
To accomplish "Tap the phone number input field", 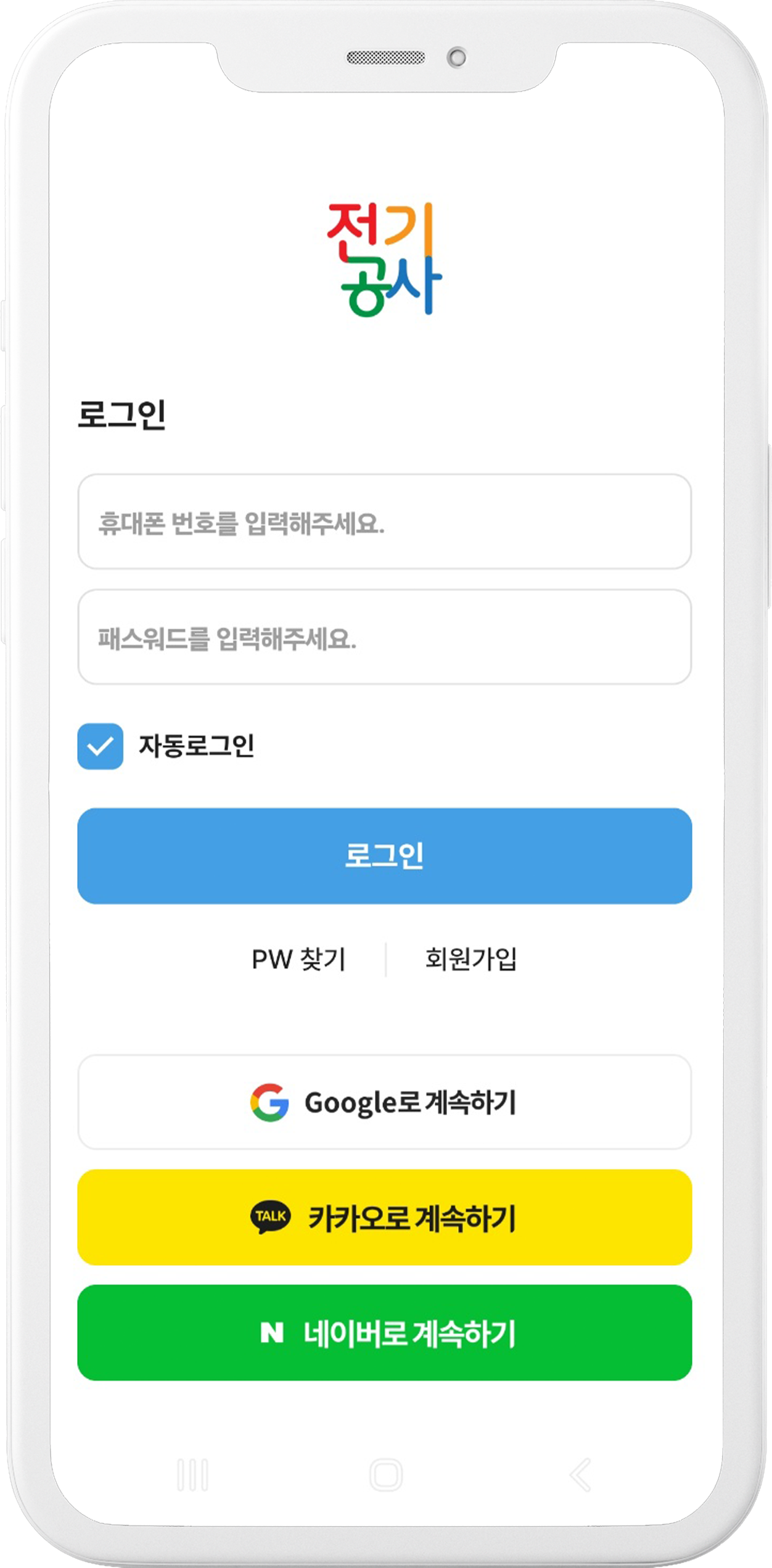I will coord(384,522).
